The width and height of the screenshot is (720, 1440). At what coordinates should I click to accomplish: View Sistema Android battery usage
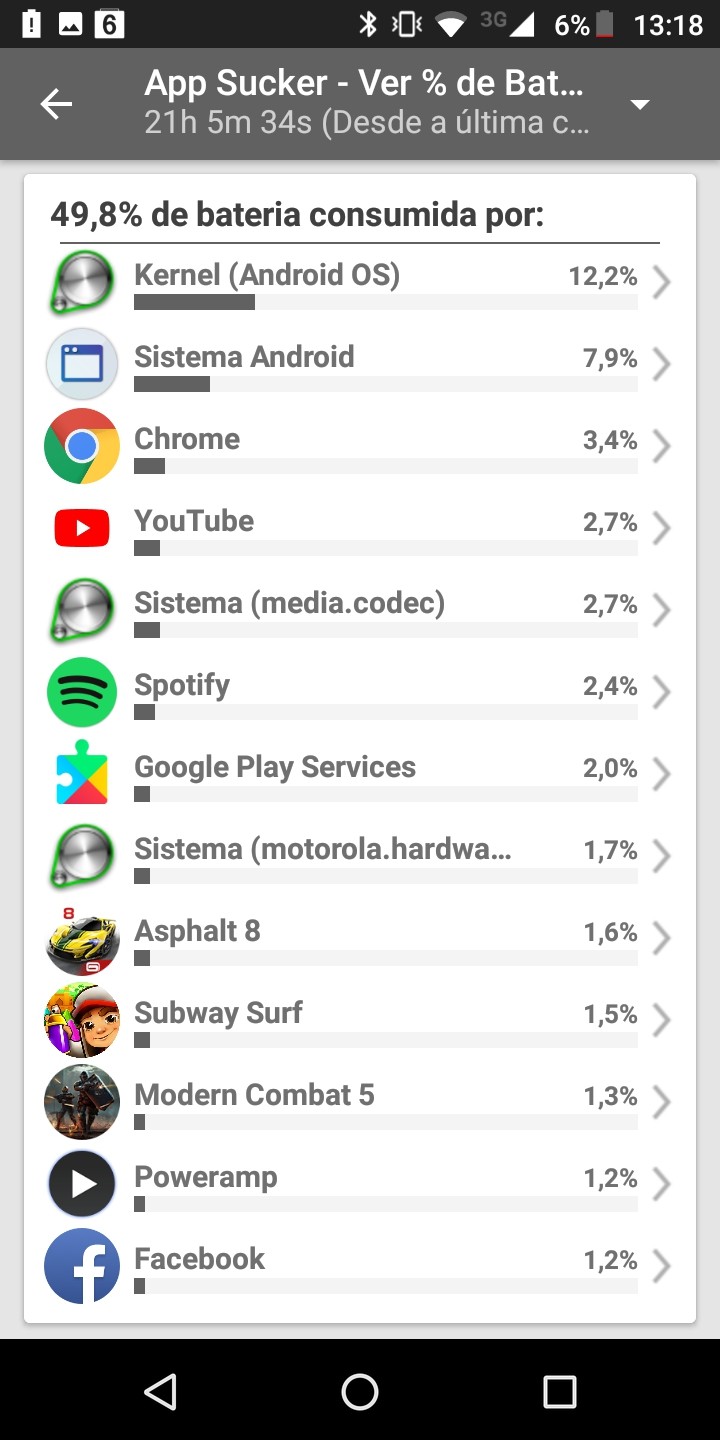[x=360, y=366]
